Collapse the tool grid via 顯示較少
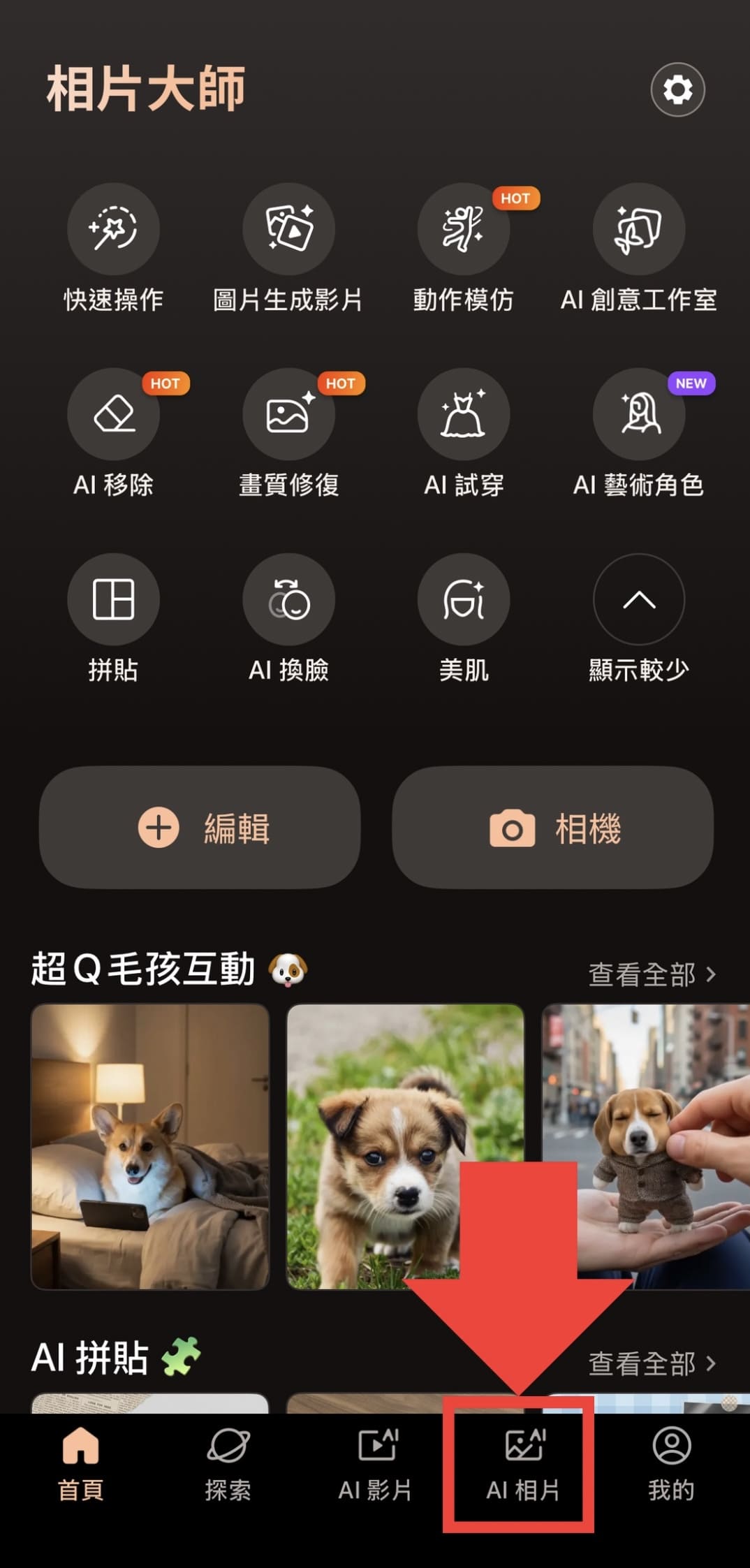This screenshot has height=1568, width=750. coord(638,599)
